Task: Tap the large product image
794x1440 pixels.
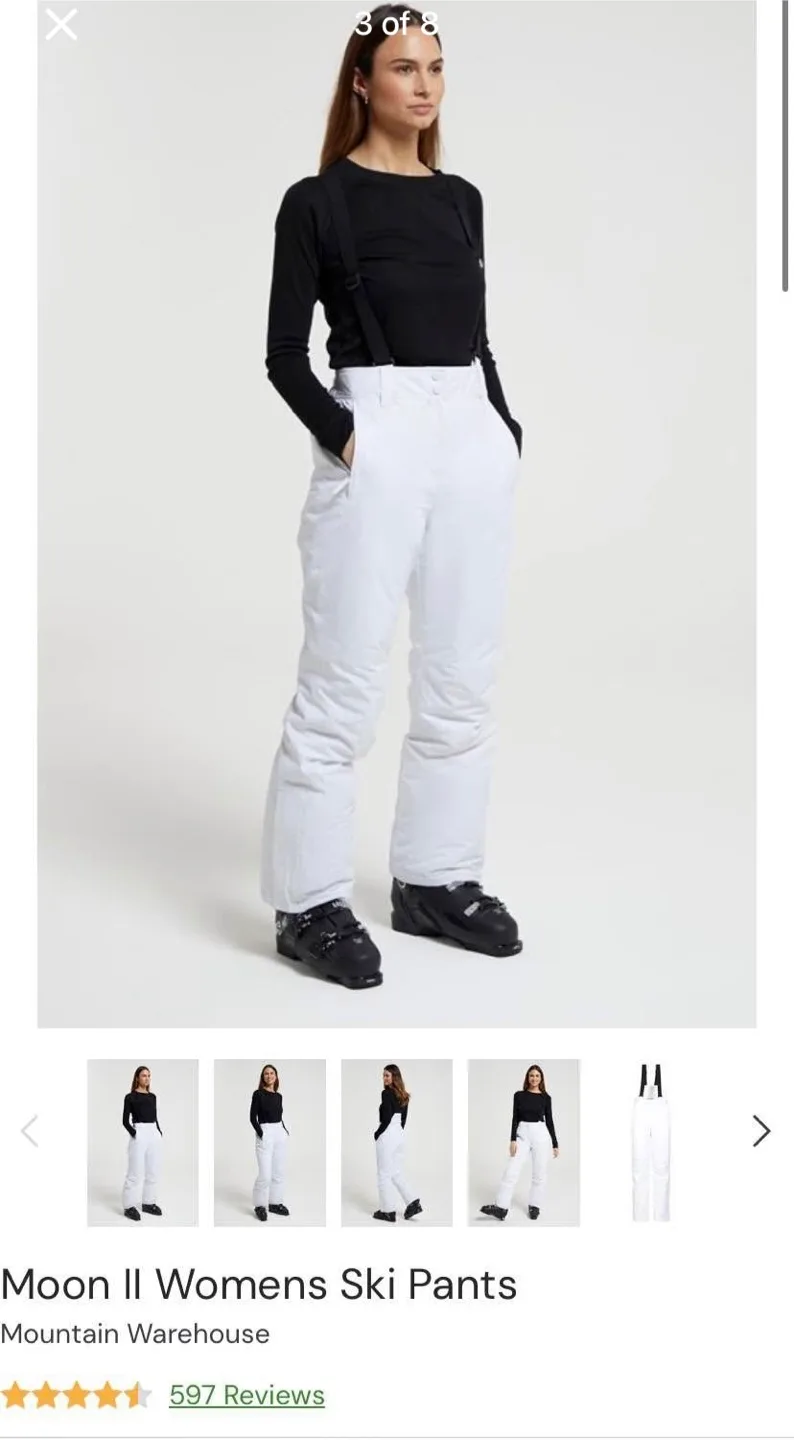Action: tap(397, 514)
